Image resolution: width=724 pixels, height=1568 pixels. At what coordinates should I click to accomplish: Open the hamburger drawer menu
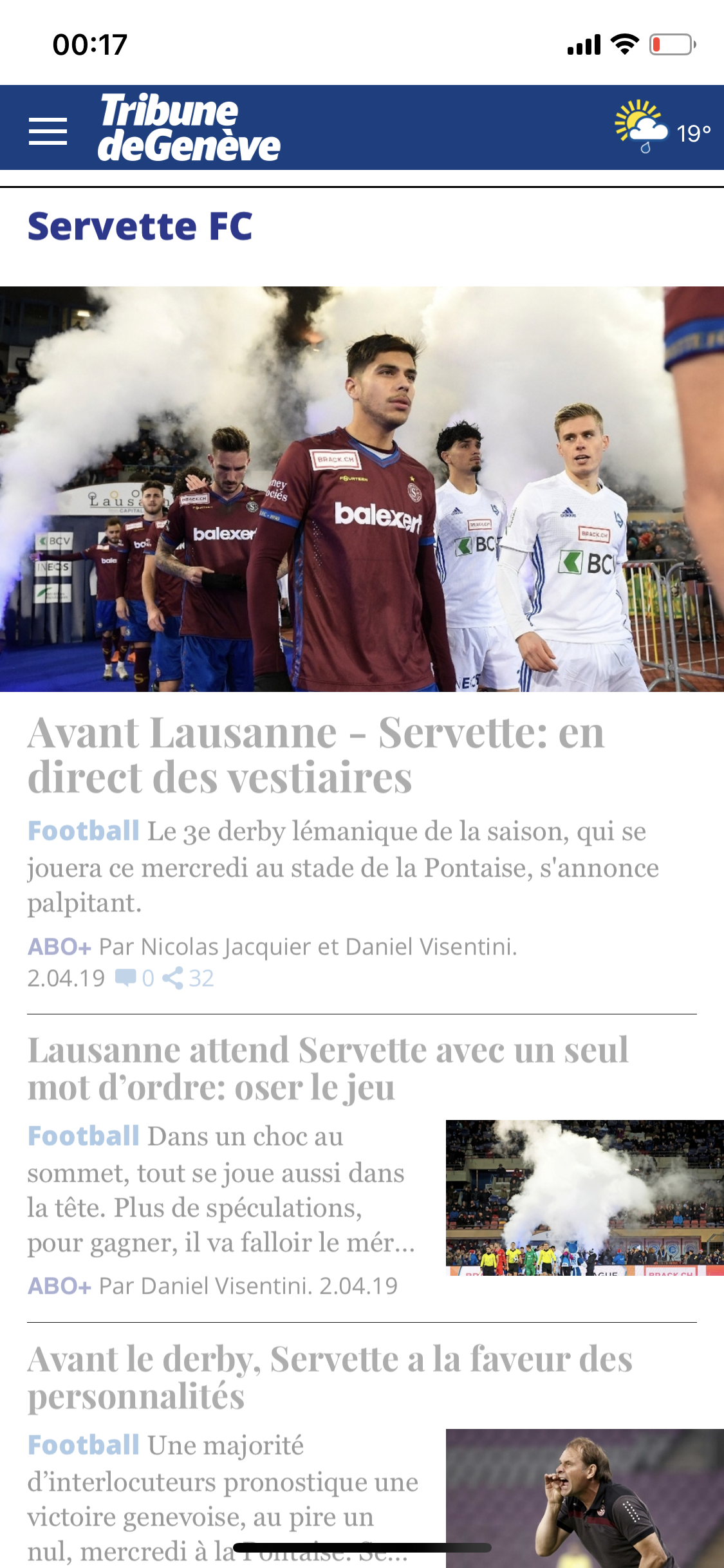pyautogui.click(x=48, y=131)
